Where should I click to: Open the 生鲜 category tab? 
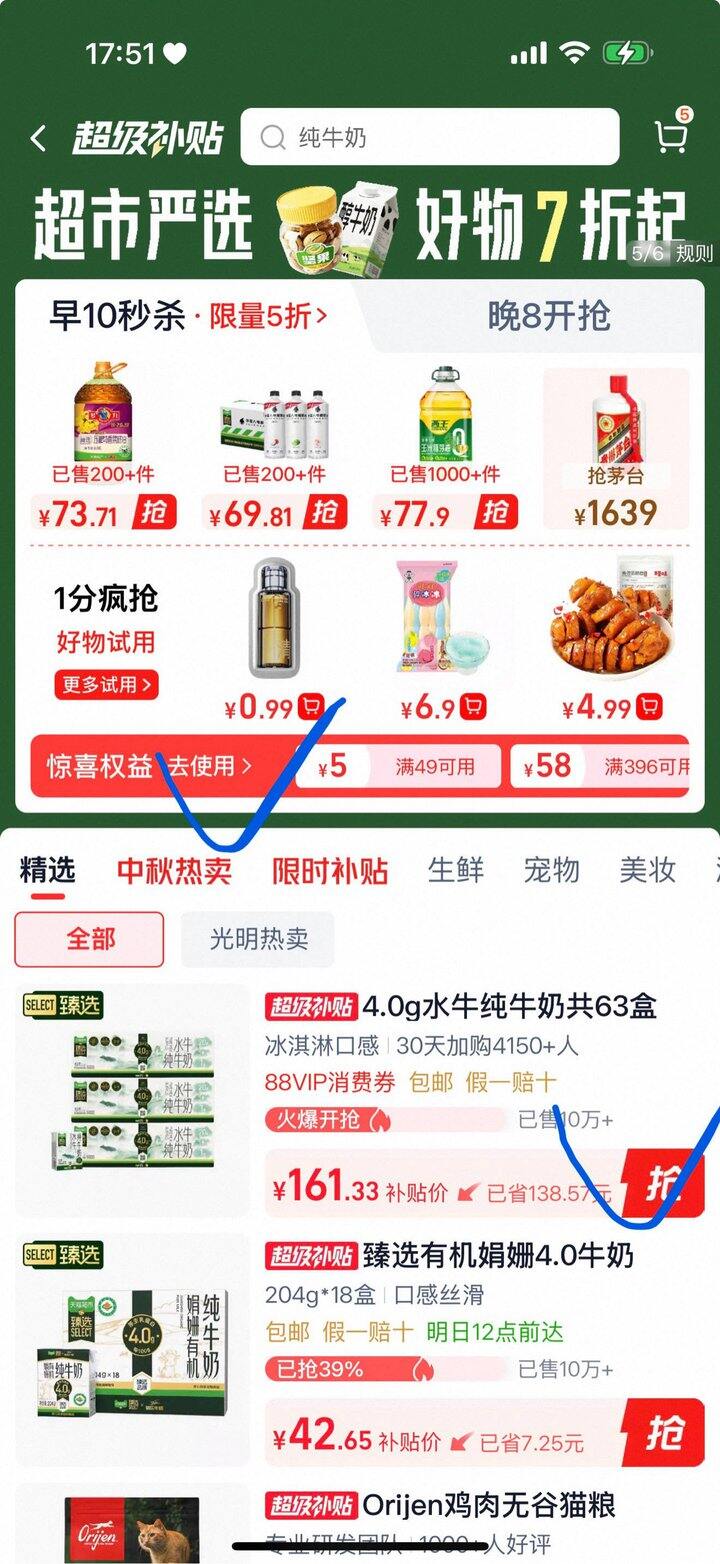456,870
